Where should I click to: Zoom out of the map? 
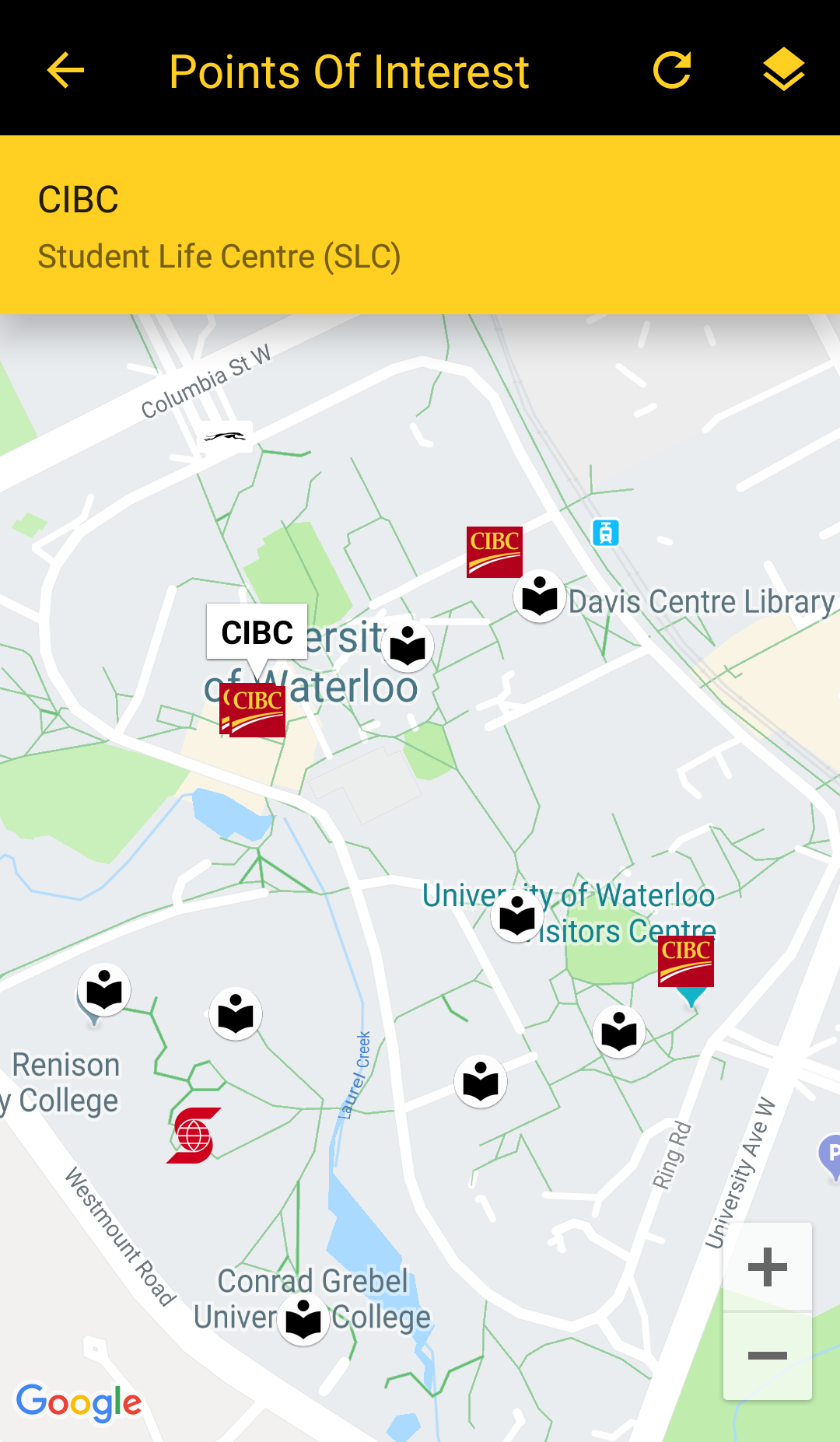coord(767,1356)
